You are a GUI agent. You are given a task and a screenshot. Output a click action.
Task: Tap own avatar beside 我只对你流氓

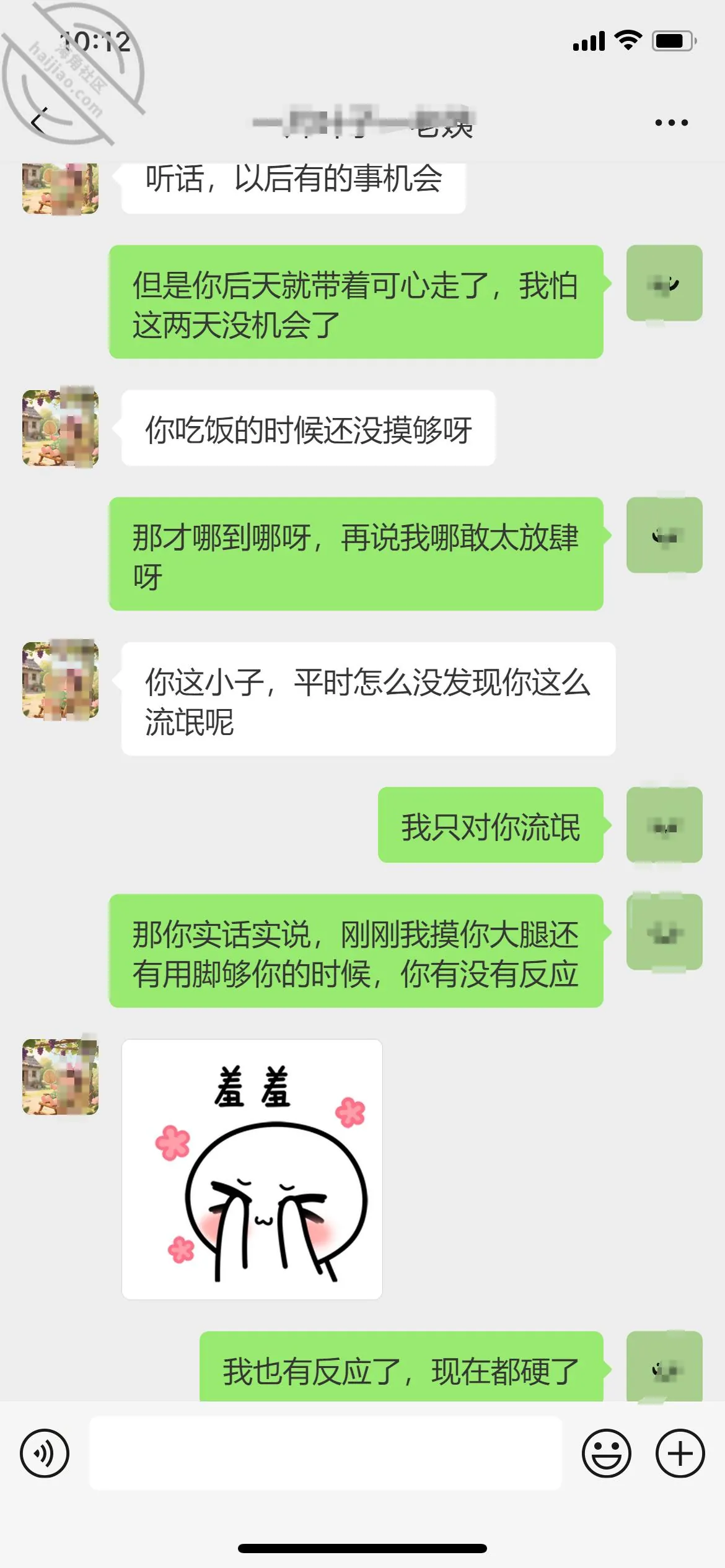click(664, 825)
